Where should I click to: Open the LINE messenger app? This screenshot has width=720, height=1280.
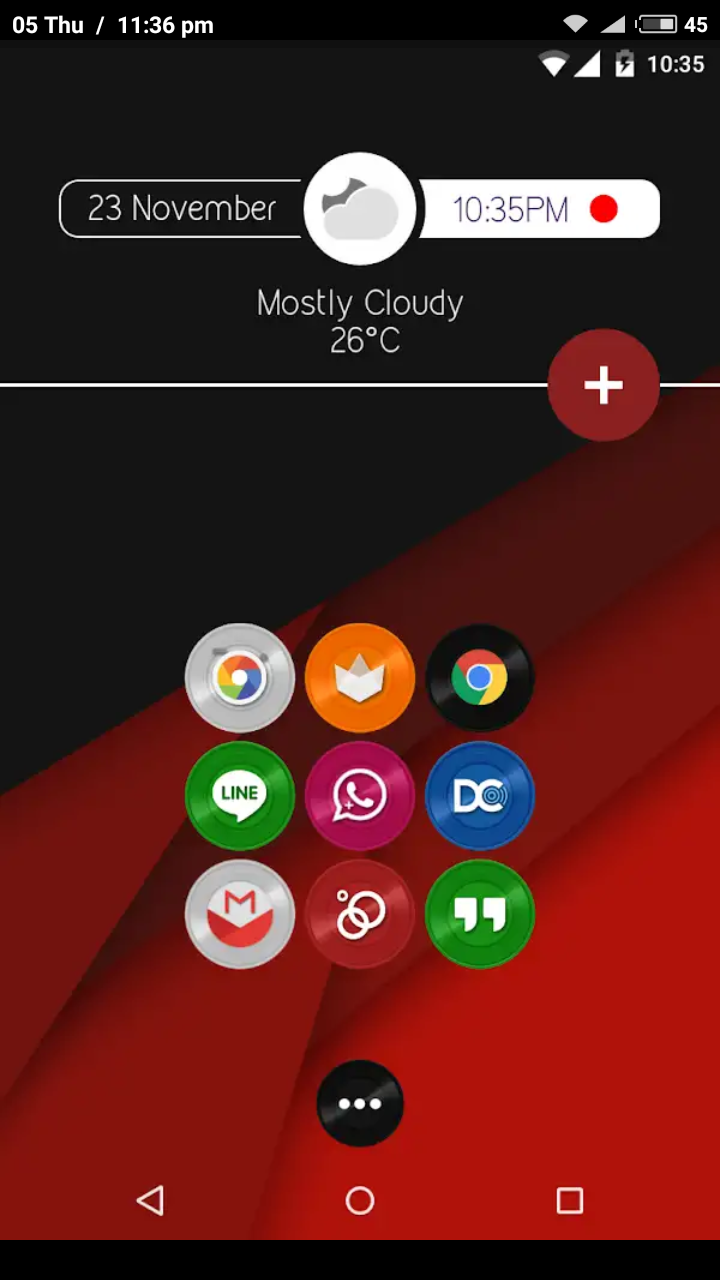point(240,796)
